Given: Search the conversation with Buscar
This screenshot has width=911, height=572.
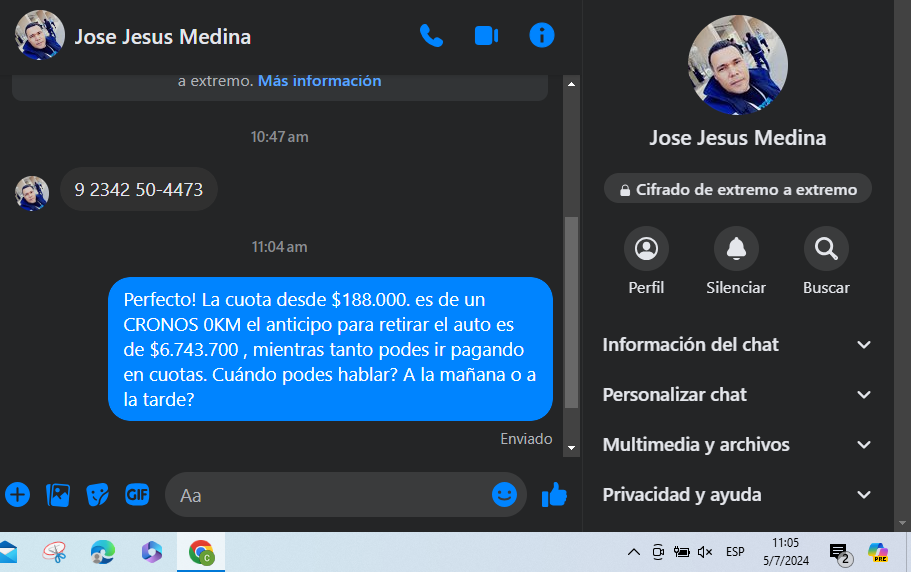Looking at the screenshot, I should [826, 248].
